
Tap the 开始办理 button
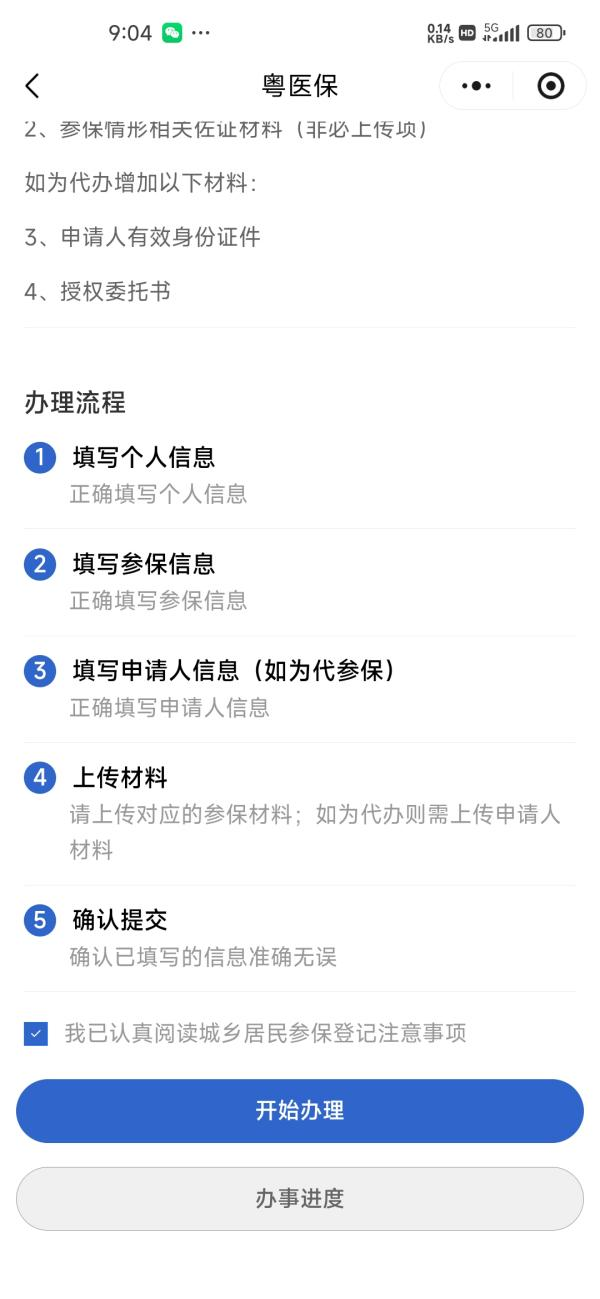click(300, 1111)
